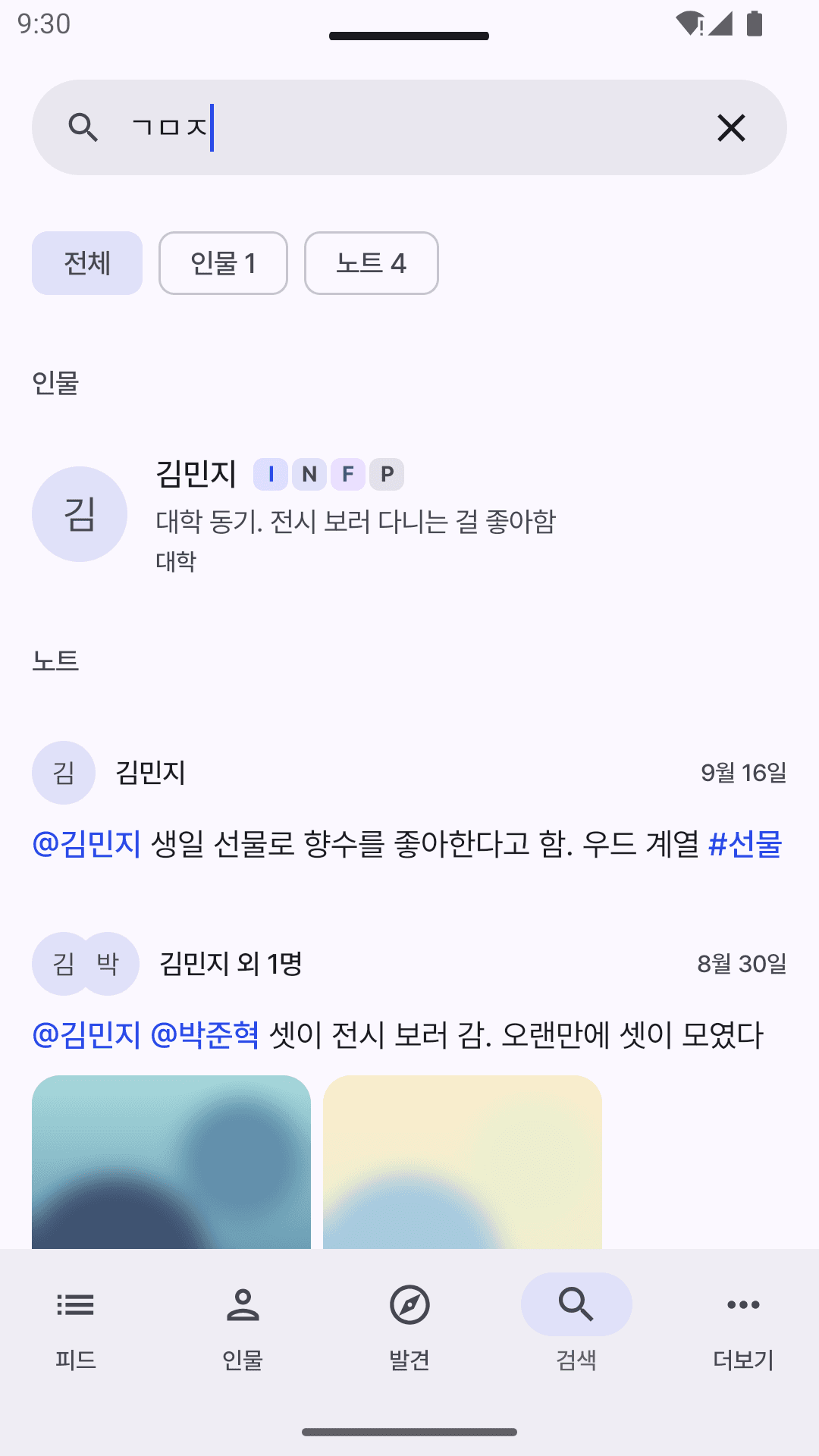Open the 발견 tab
Image resolution: width=819 pixels, height=1456 pixels.
(409, 1329)
